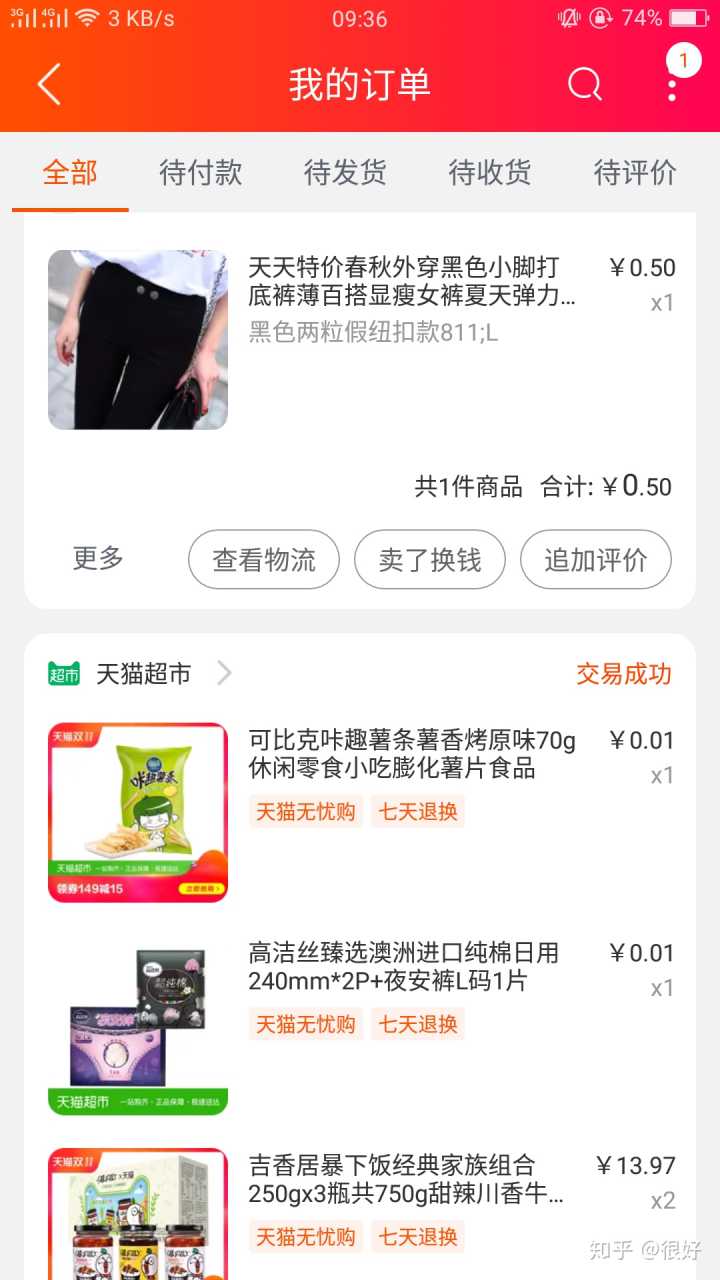Open the three-dot overflow menu
Viewport: 720px width, 1280px height.
[672, 84]
